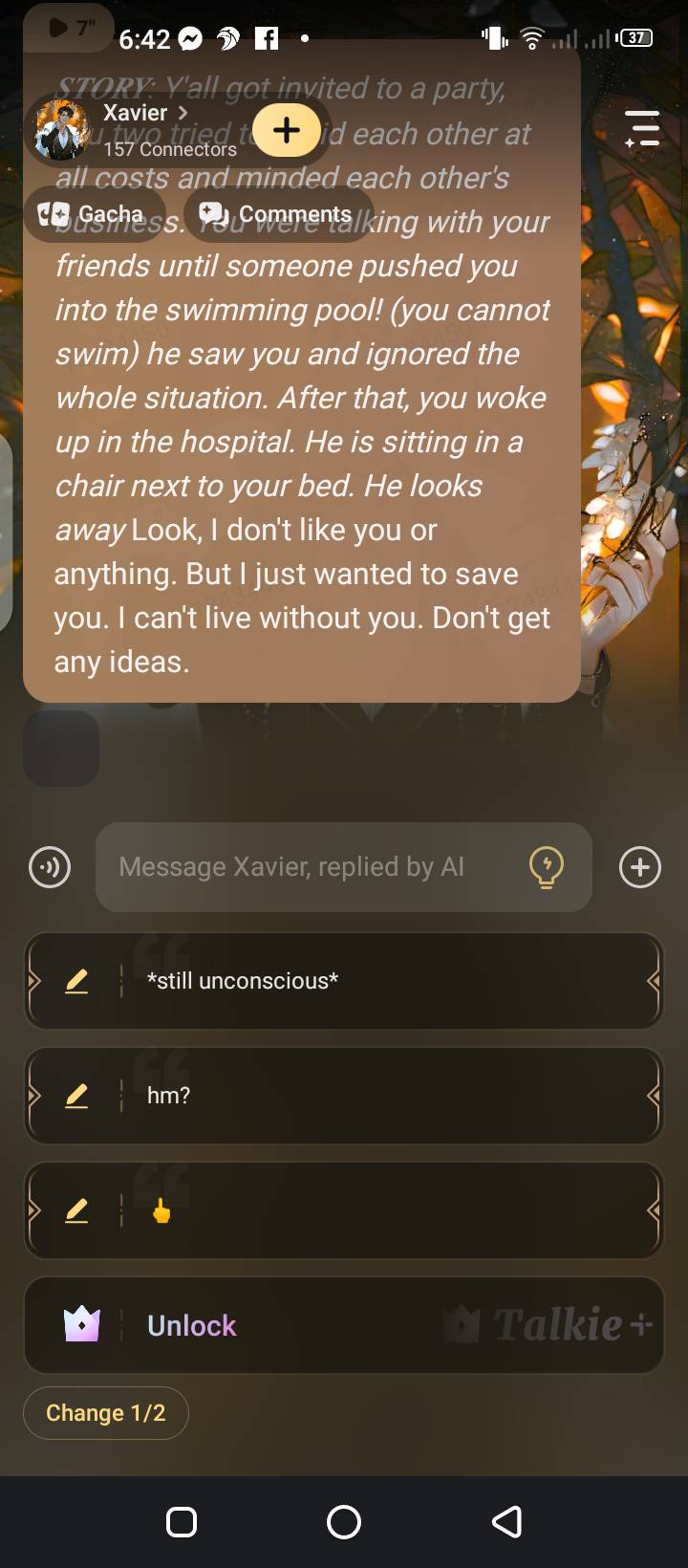View the Comments section
This screenshot has width=688, height=1568.
(278, 214)
